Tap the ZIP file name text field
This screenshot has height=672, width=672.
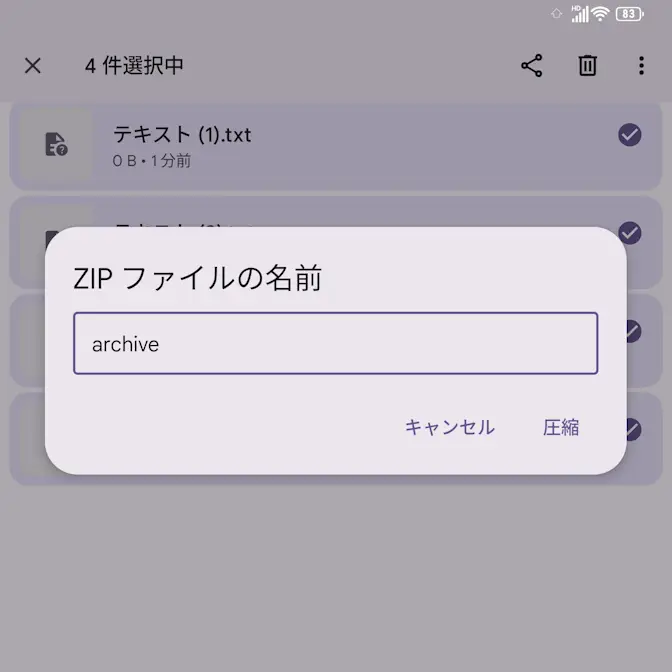pyautogui.click(x=335, y=344)
